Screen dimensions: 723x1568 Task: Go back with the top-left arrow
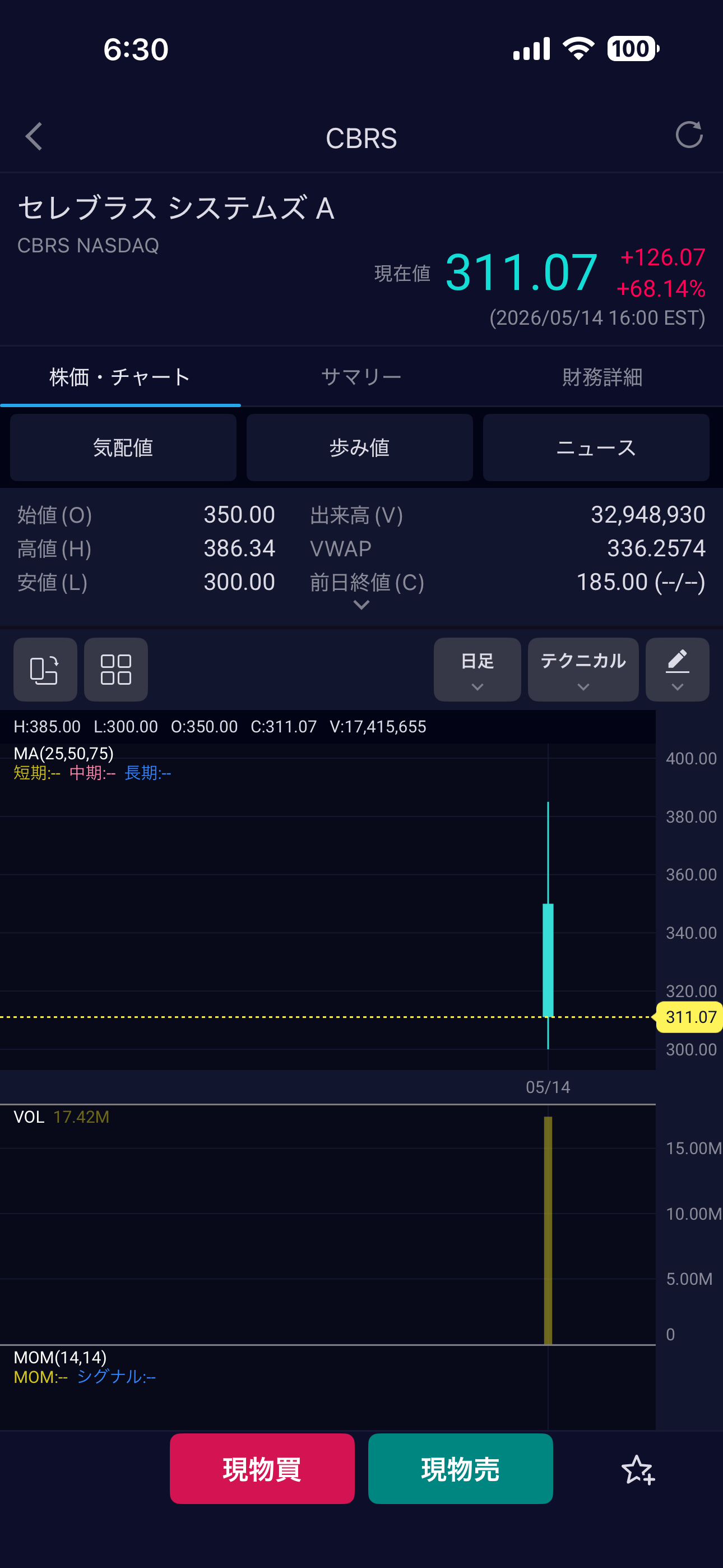[x=34, y=136]
